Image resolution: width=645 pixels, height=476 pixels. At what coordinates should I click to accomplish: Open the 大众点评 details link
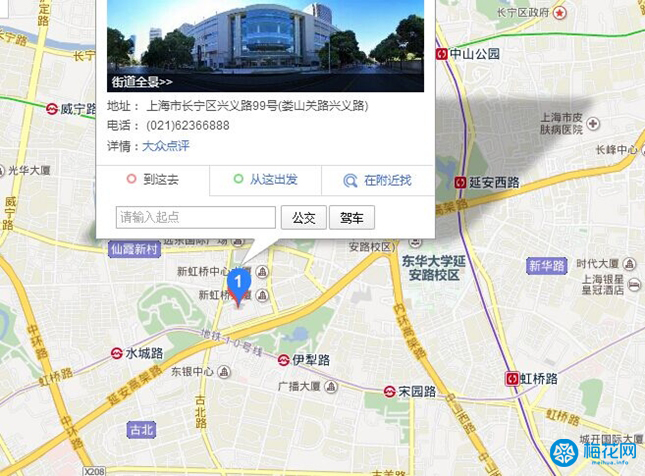click(x=165, y=146)
